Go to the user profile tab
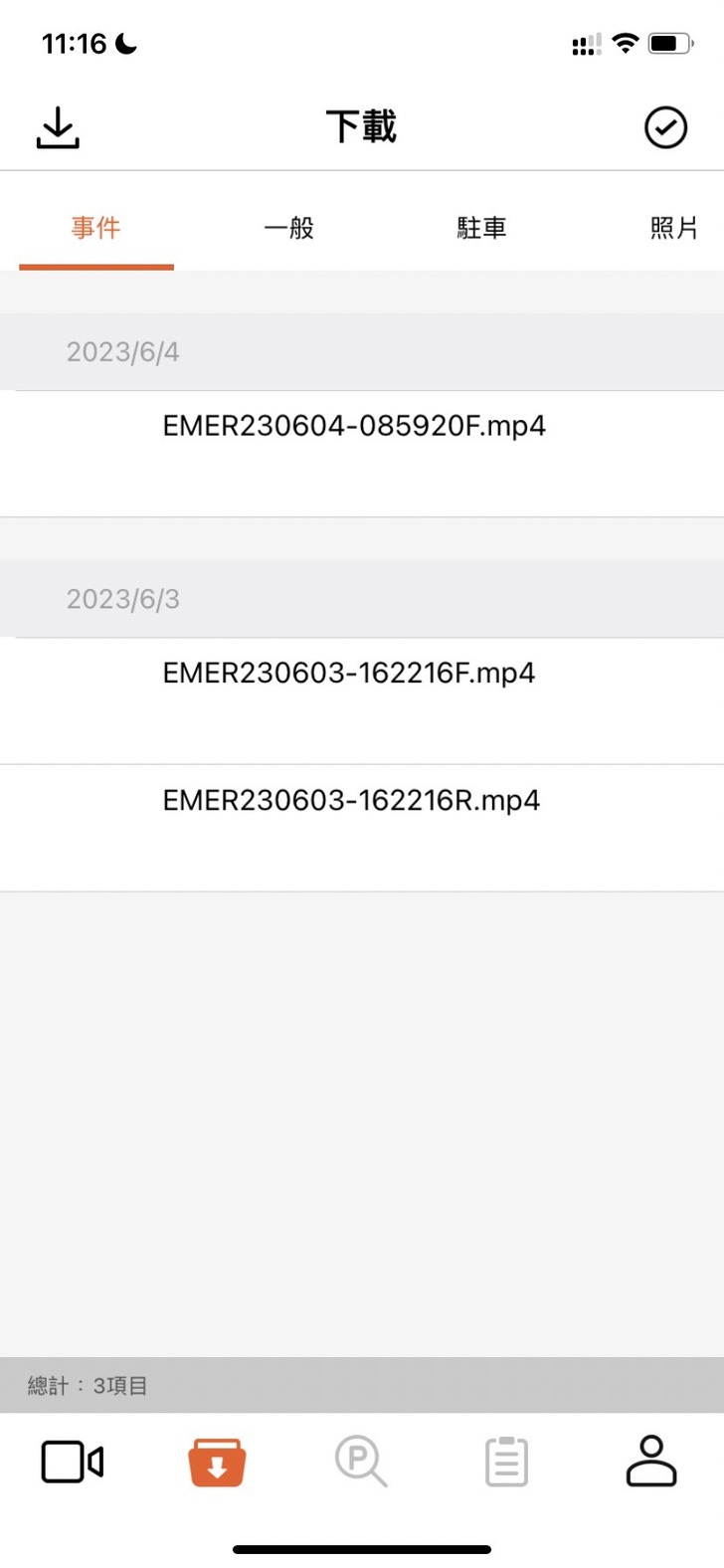724x1568 pixels. [651, 1463]
